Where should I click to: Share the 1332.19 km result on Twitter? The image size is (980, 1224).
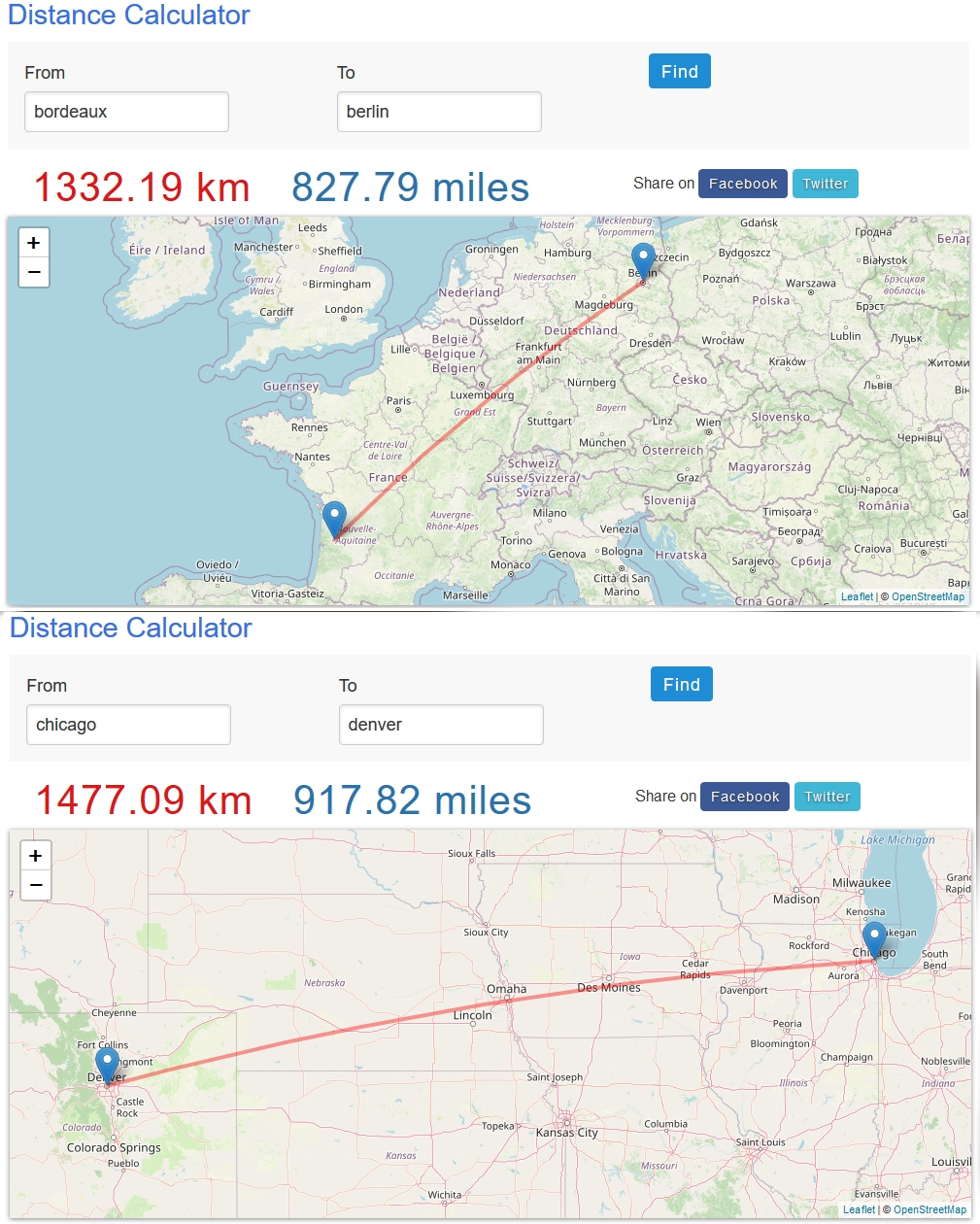[826, 184]
